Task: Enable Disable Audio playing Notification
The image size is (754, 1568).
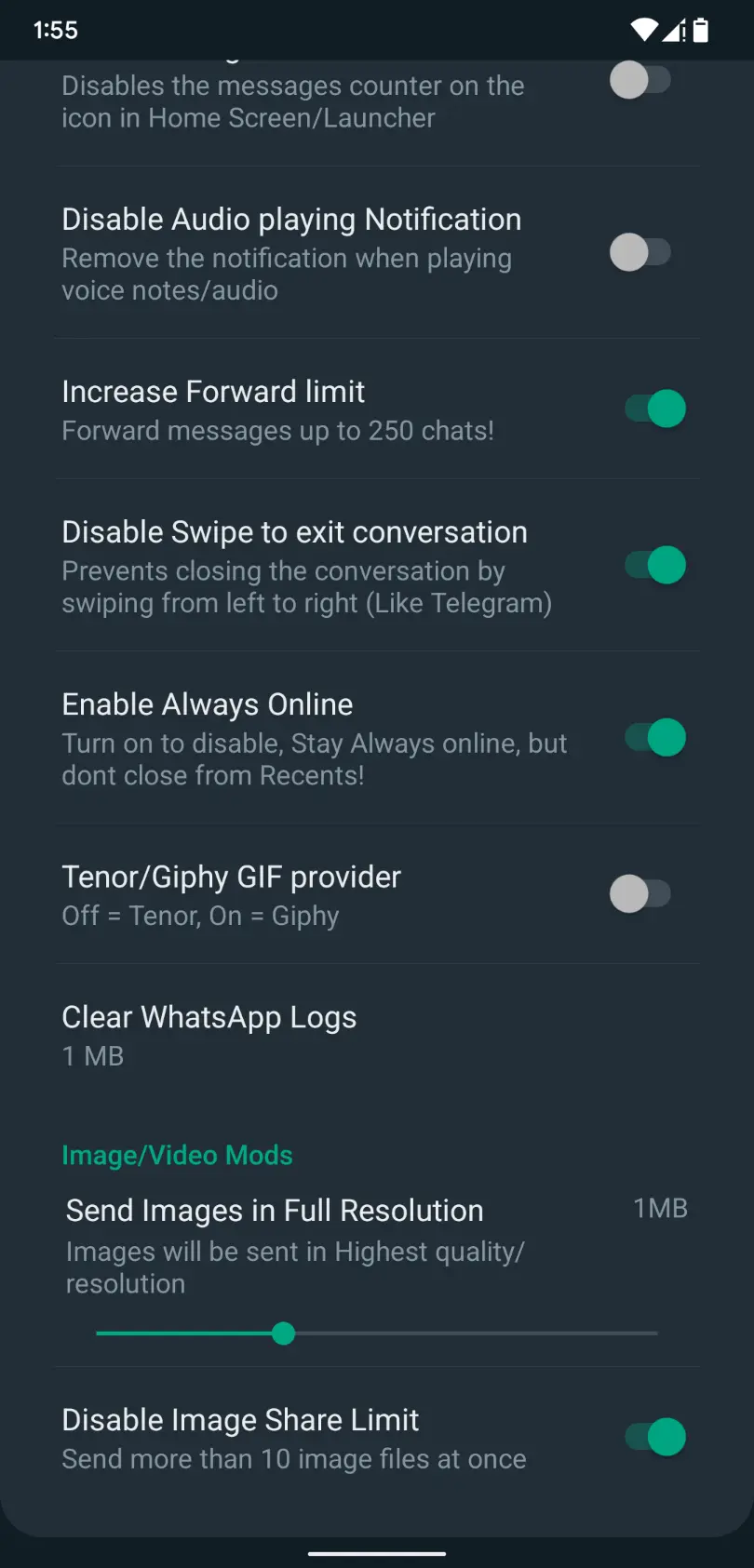Action: [x=640, y=252]
